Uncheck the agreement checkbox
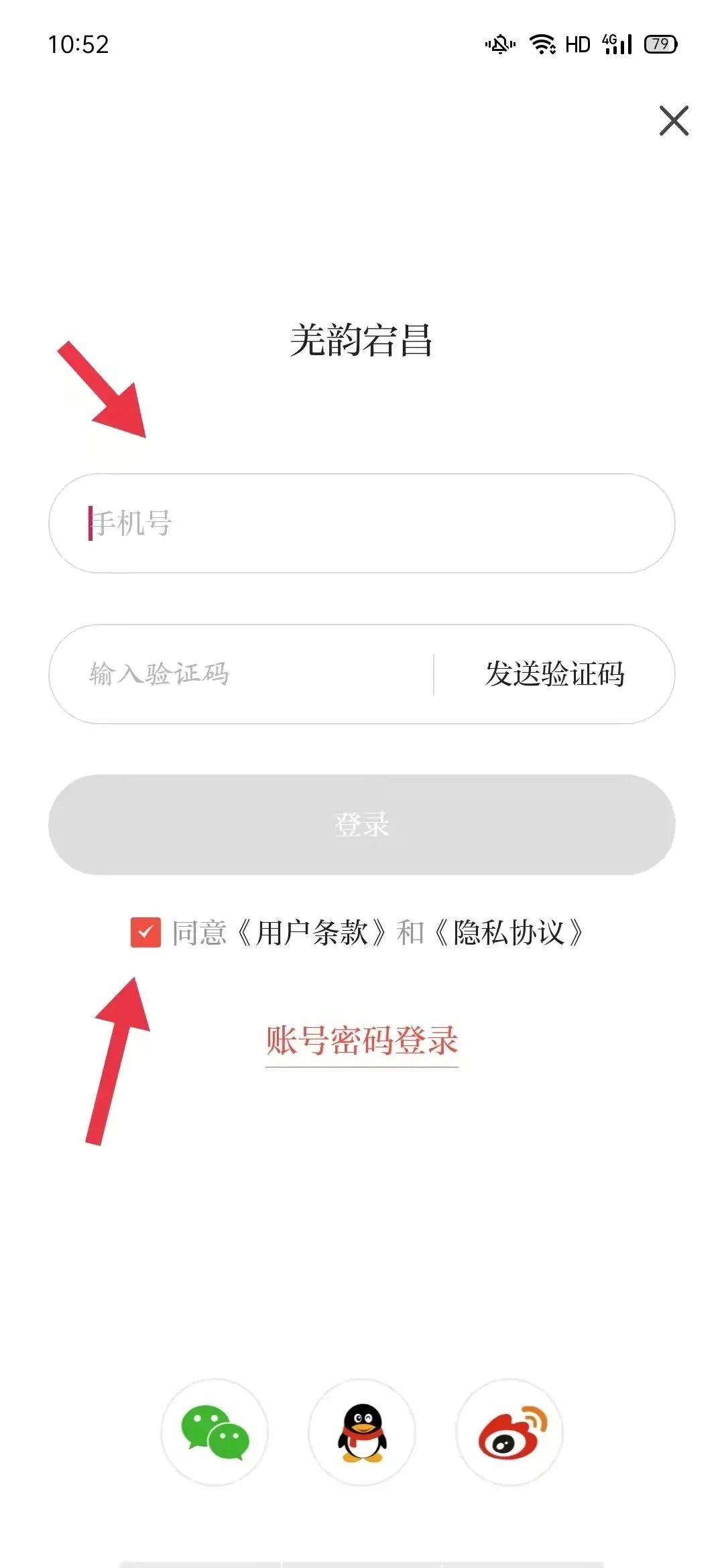The width and height of the screenshot is (724, 1568). click(x=145, y=932)
